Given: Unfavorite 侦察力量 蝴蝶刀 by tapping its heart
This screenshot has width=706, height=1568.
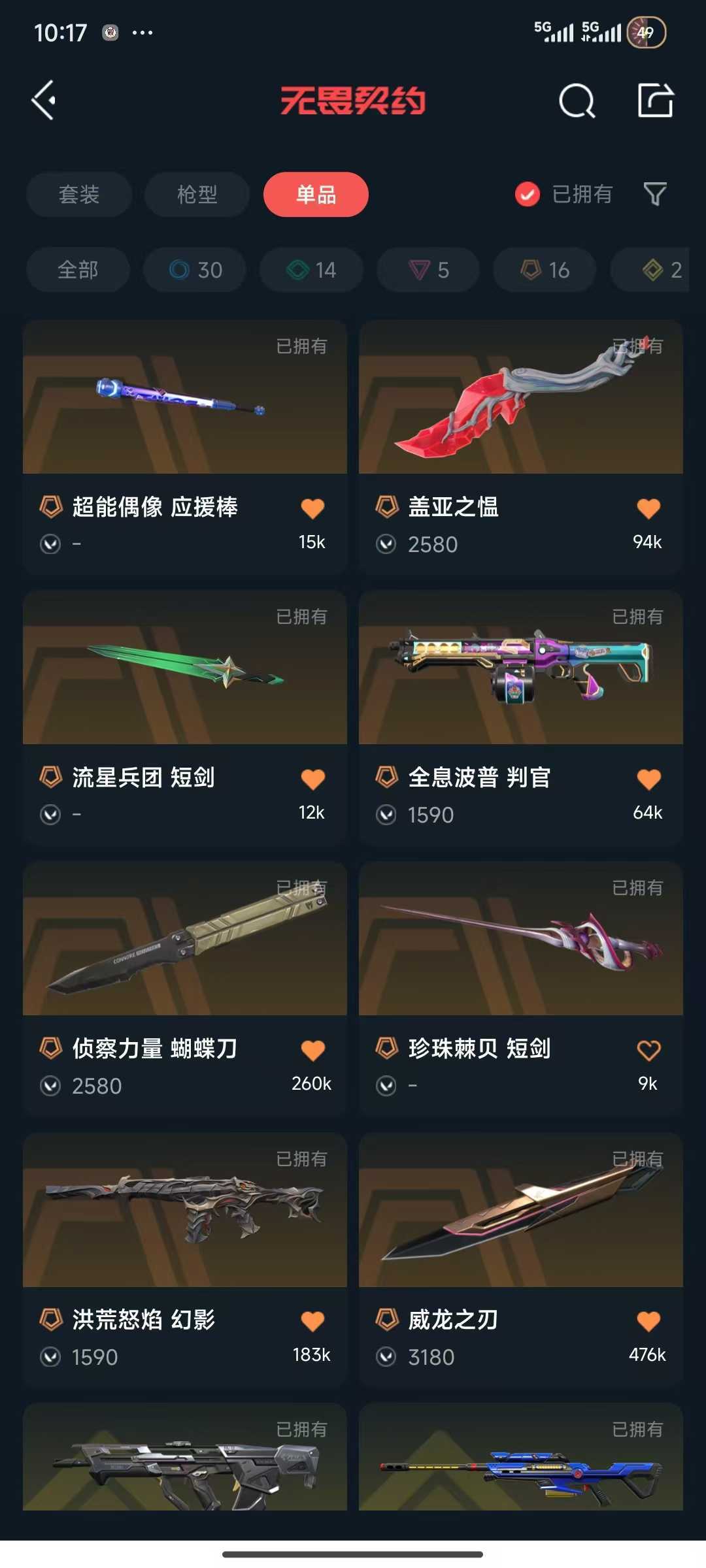Looking at the screenshot, I should (312, 1047).
